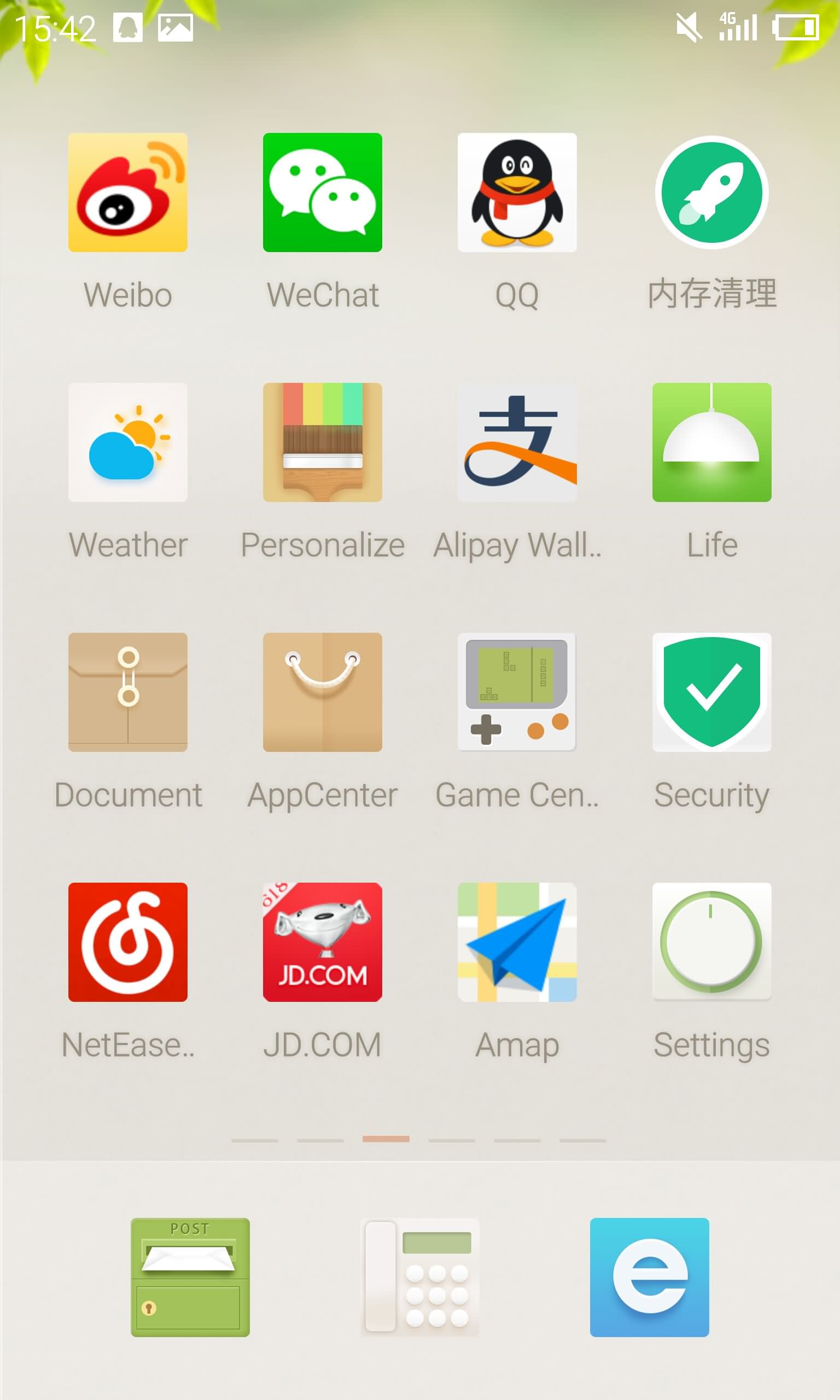Launch NetEase music app

128,942
